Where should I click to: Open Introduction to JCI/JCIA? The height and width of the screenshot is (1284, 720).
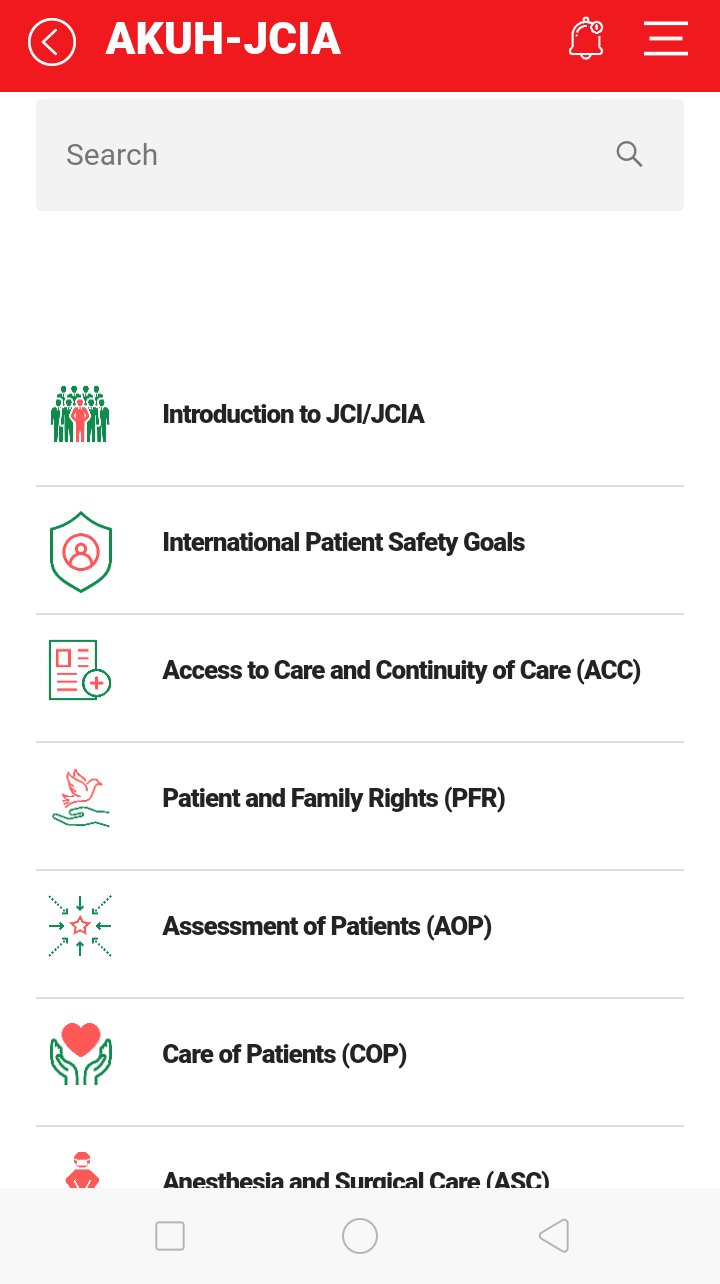click(x=360, y=414)
